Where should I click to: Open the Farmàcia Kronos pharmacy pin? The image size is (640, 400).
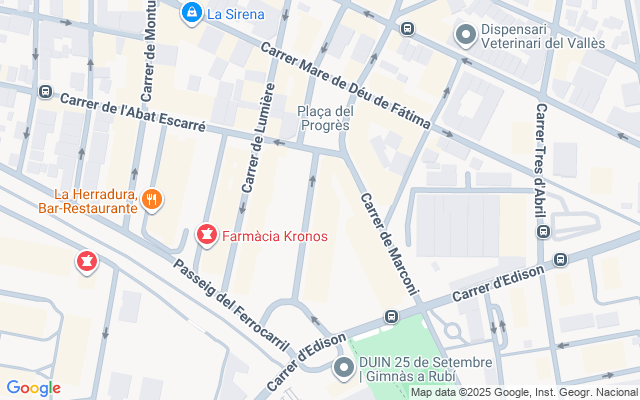(207, 236)
